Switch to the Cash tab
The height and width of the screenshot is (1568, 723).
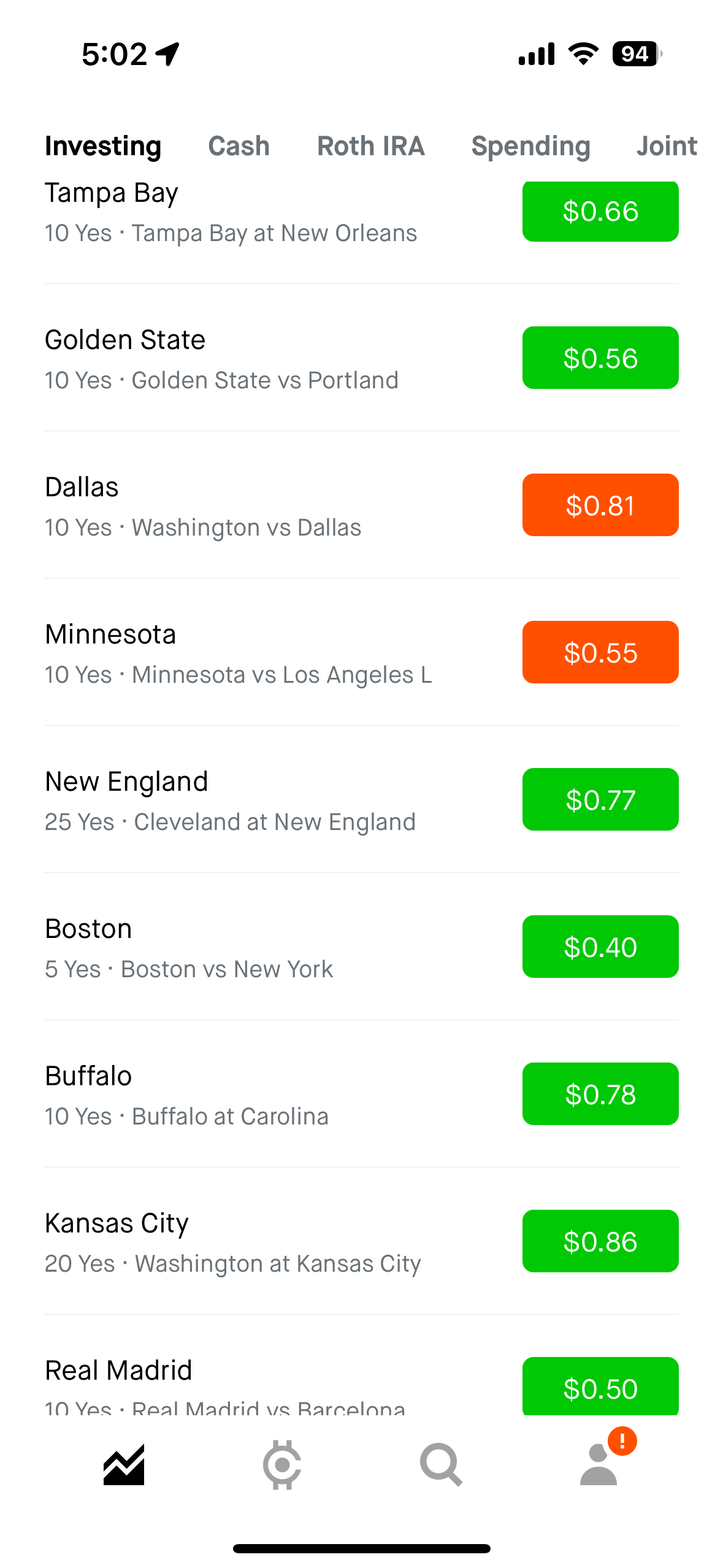pyautogui.click(x=239, y=146)
